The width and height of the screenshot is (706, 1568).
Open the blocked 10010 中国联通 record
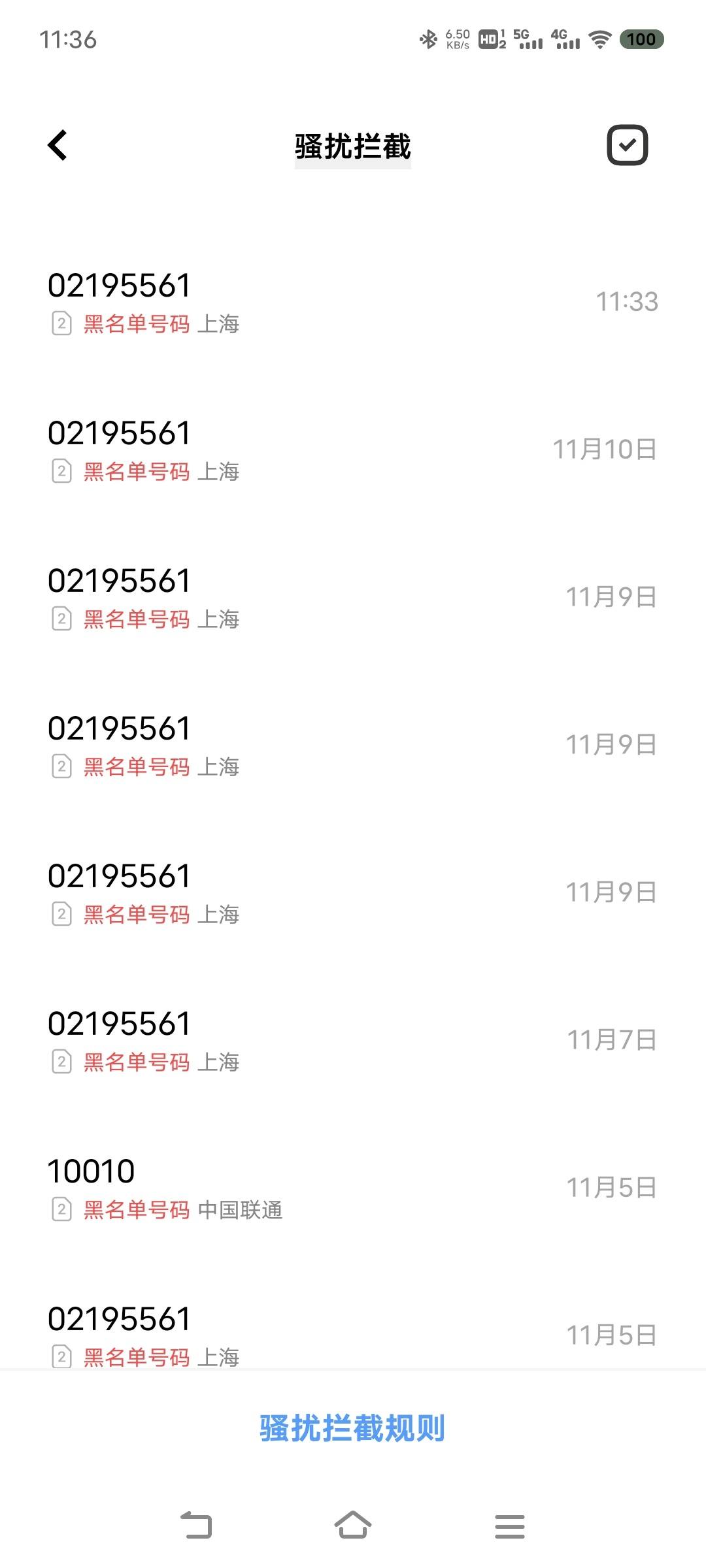(353, 1188)
